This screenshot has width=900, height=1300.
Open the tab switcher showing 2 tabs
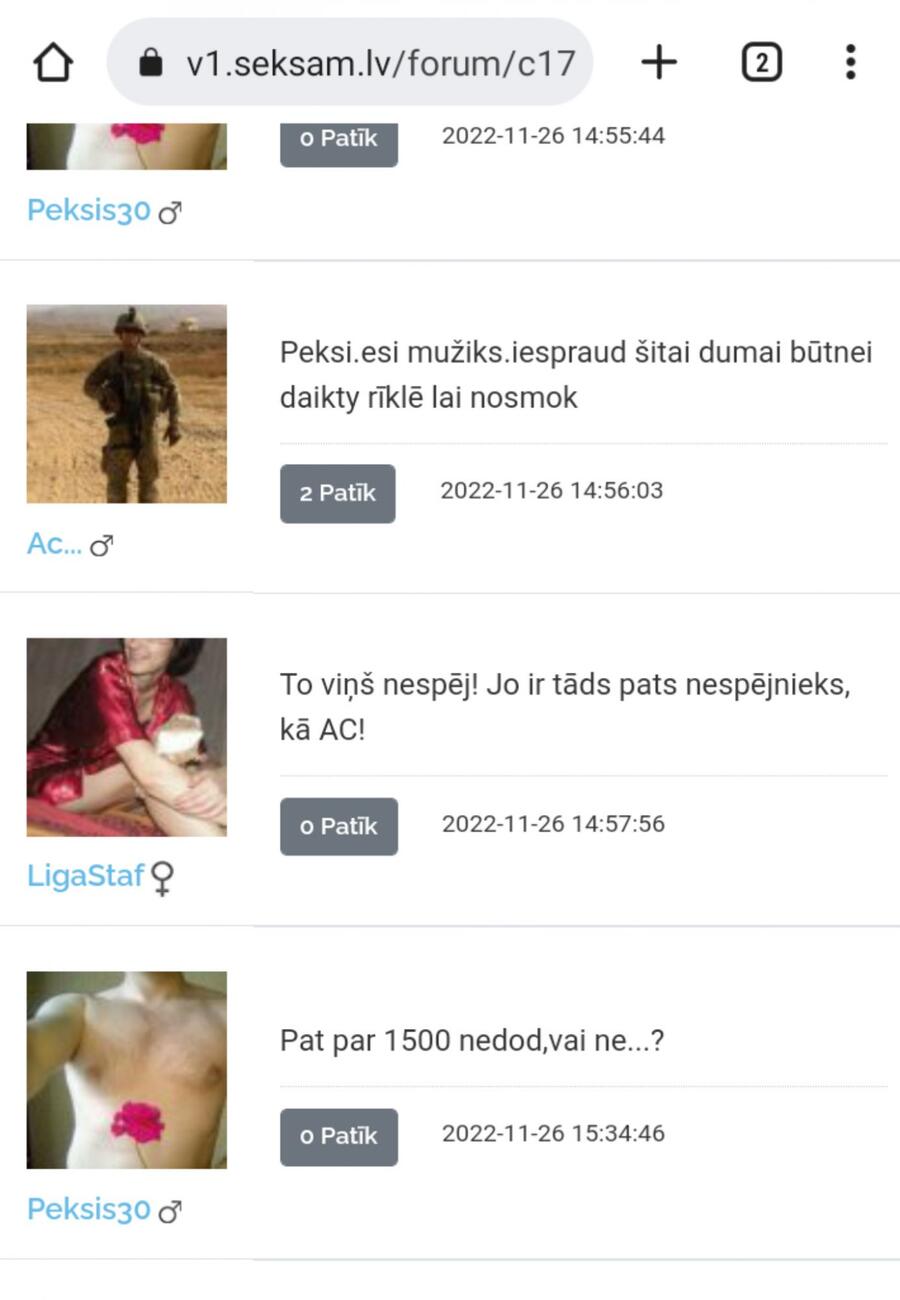pos(761,62)
